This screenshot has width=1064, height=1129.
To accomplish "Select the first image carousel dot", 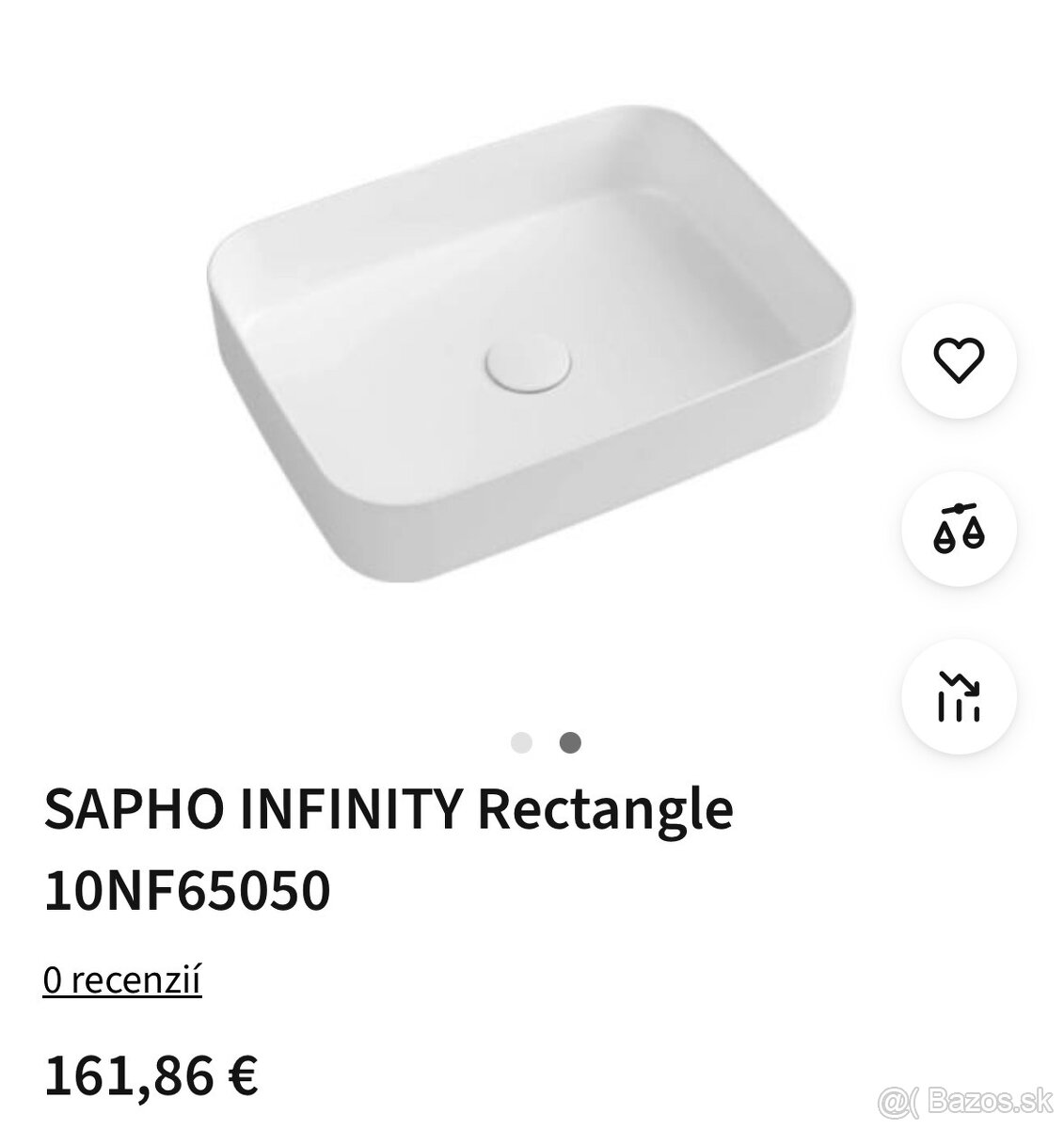I will point(519,743).
